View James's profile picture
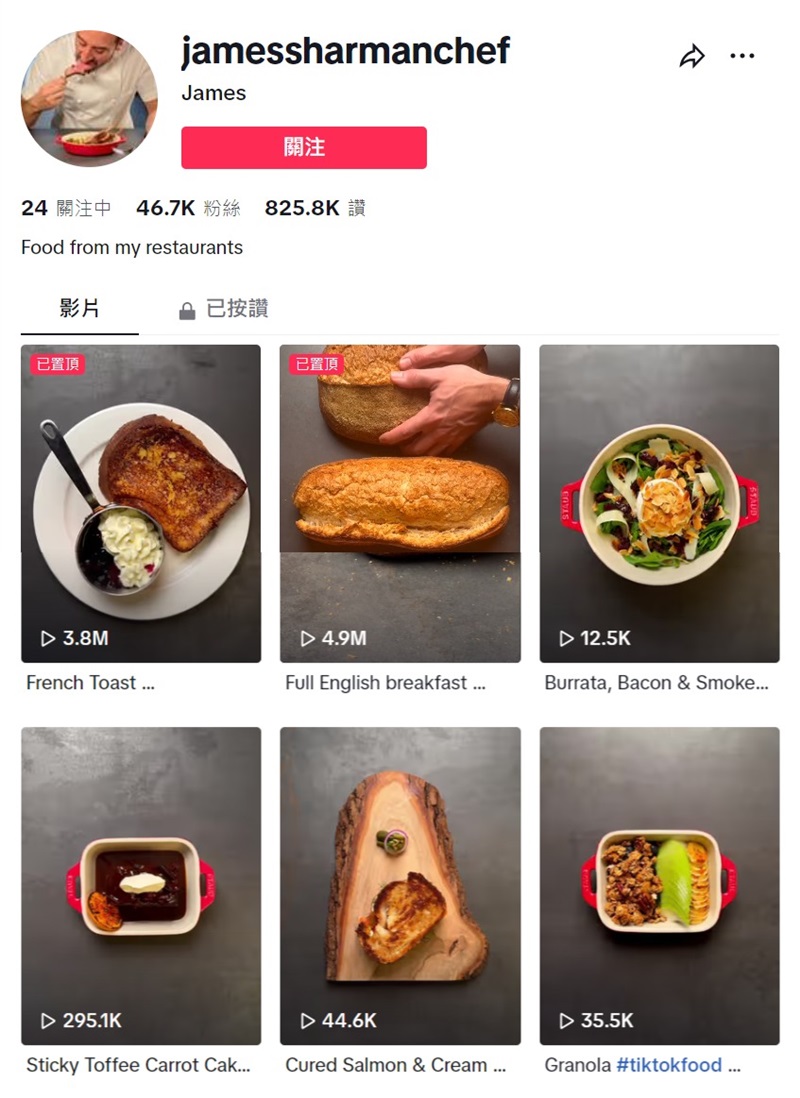This screenshot has width=800, height=1098. coord(89,97)
